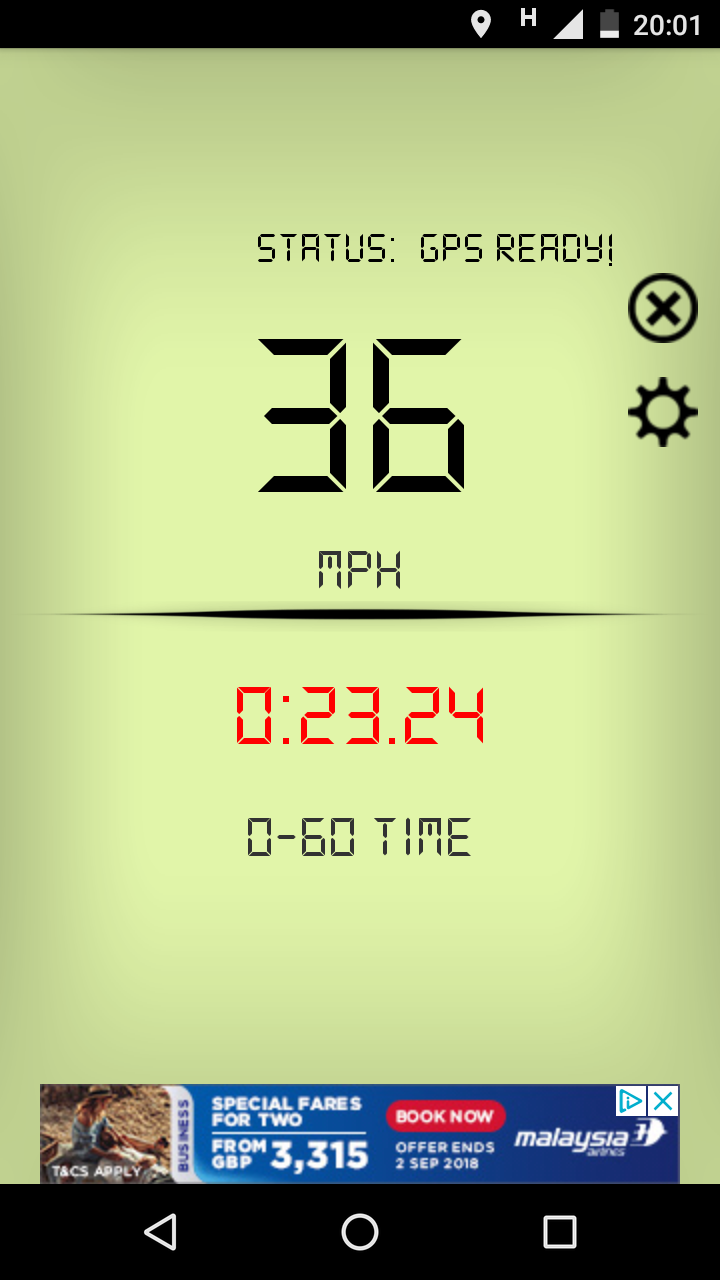Go to the home screen
Screen dimensions: 720x1280
pyautogui.click(x=360, y=1232)
